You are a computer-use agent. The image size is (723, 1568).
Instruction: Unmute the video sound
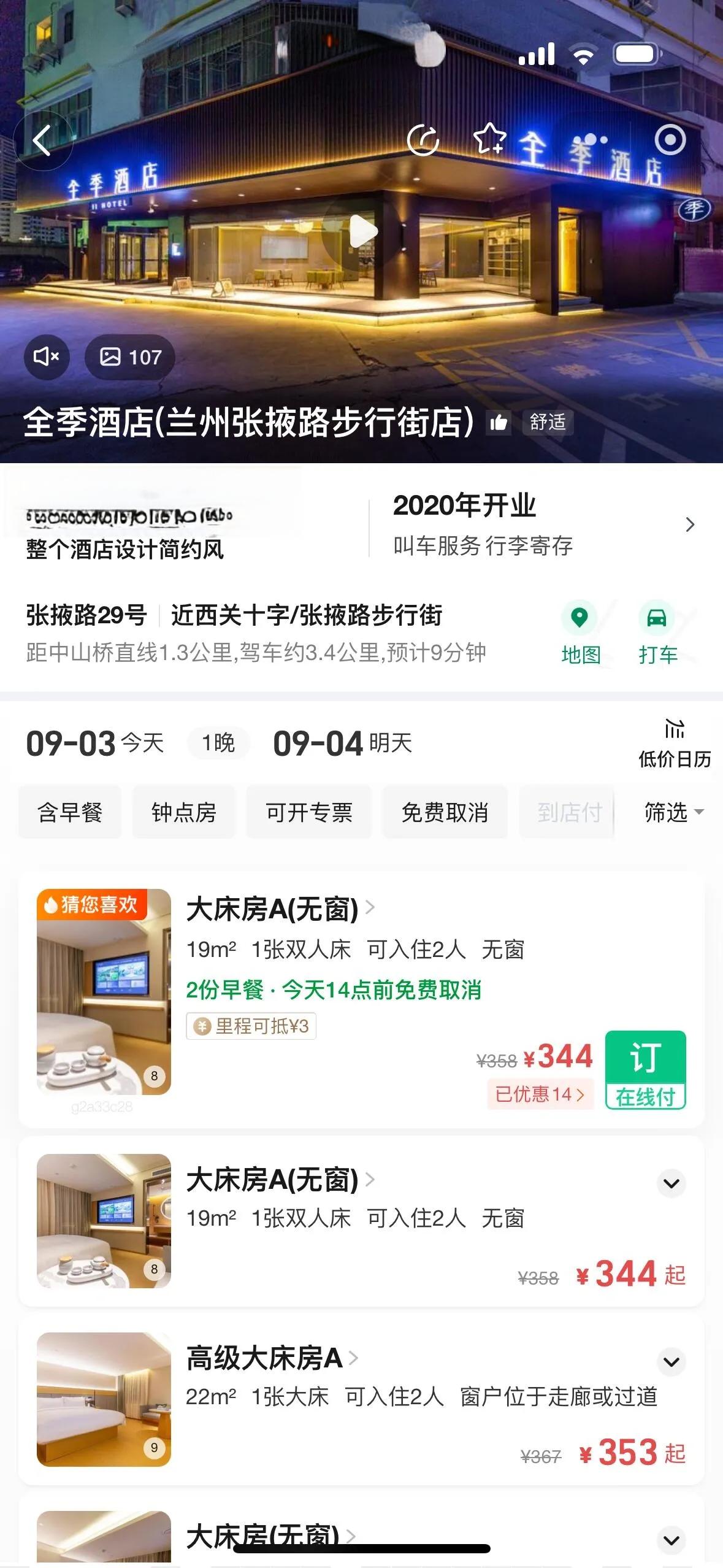[x=47, y=356]
